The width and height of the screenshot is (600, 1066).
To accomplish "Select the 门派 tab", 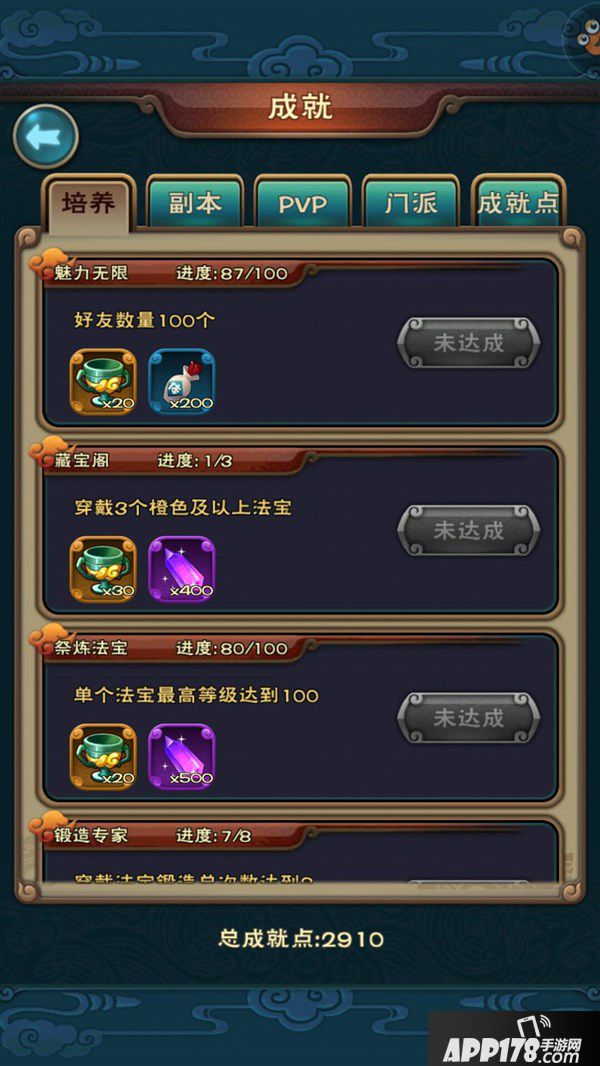I will point(410,203).
